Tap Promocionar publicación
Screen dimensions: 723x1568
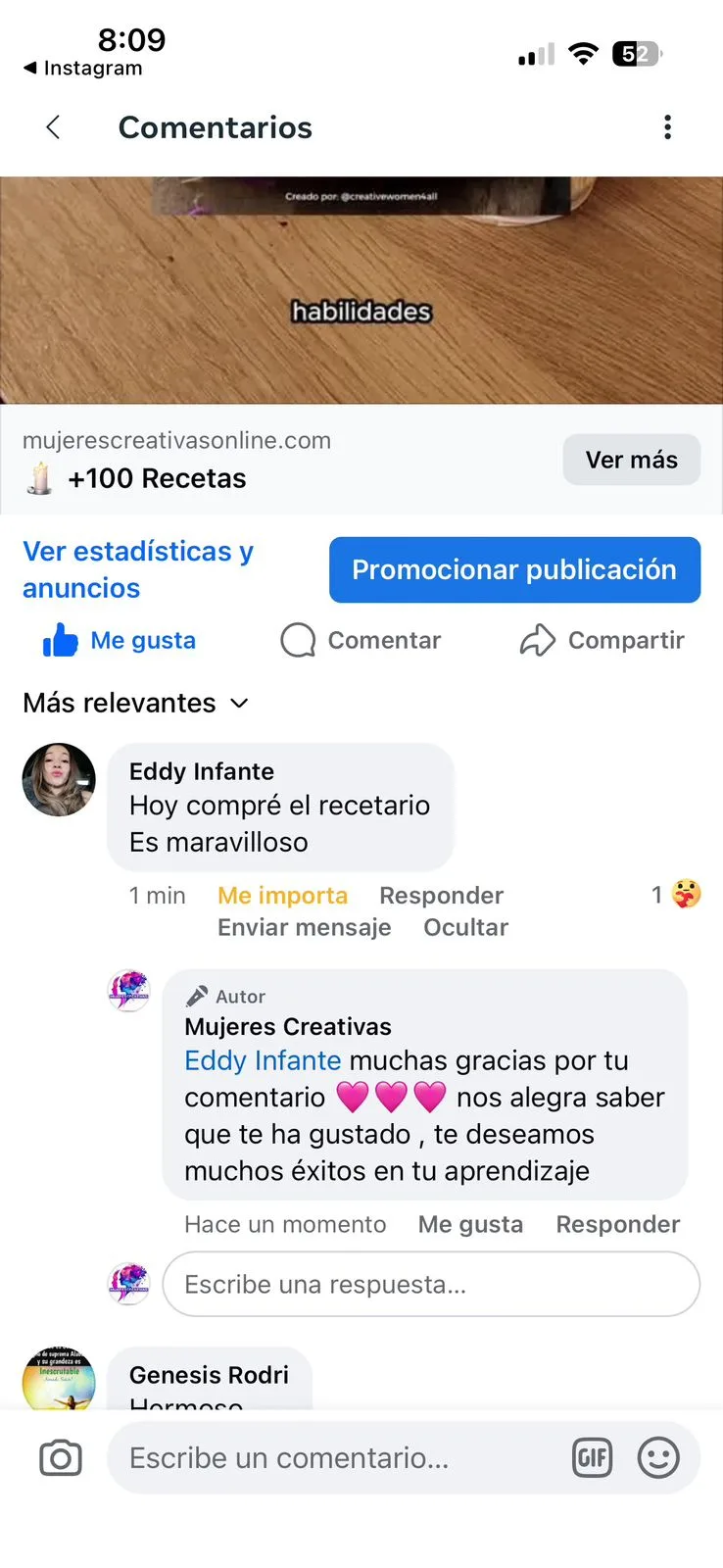pyautogui.click(x=514, y=569)
